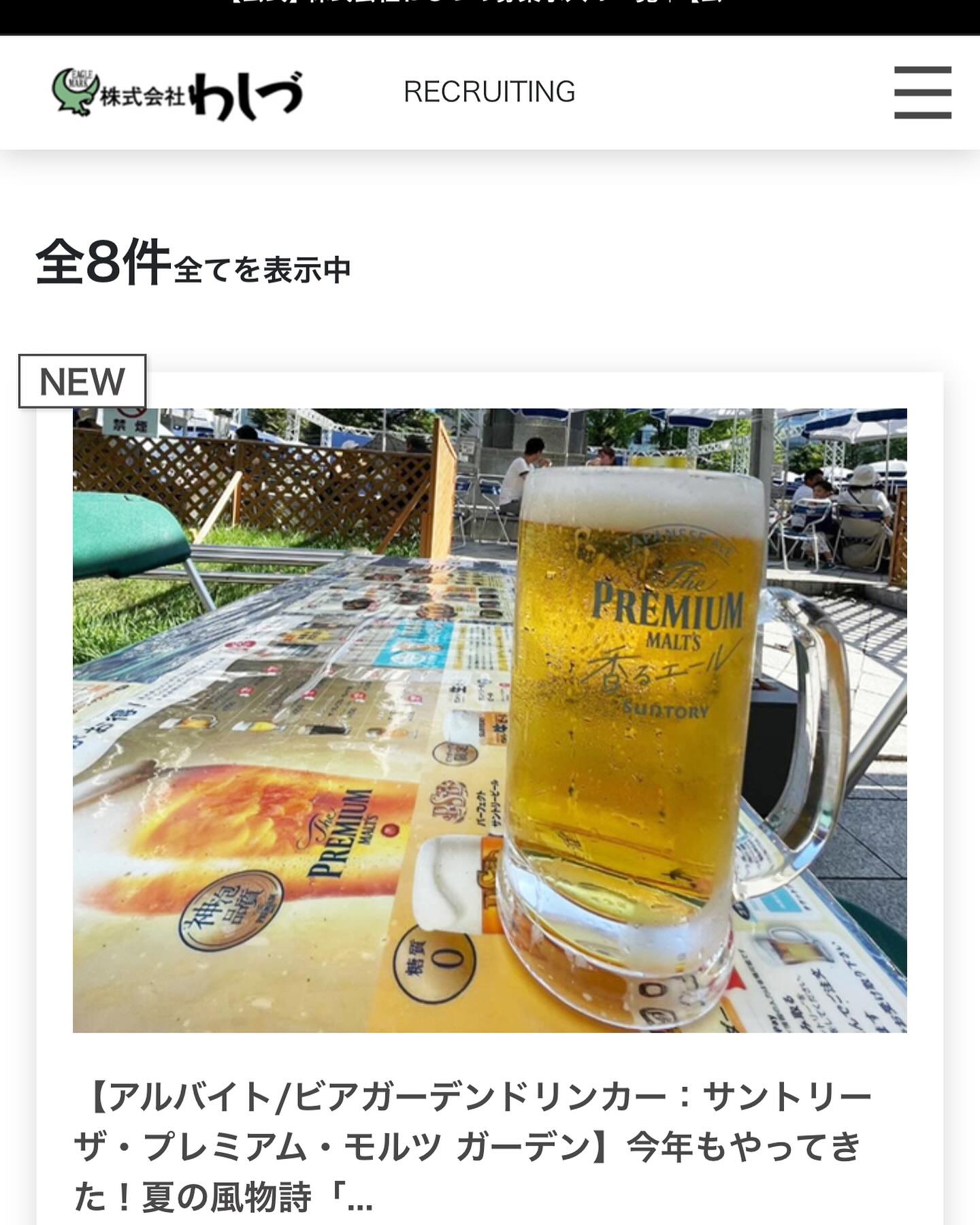980x1225 pixels.
Task: Tap the 株式会社わしづ logo to go home
Action: point(178,94)
